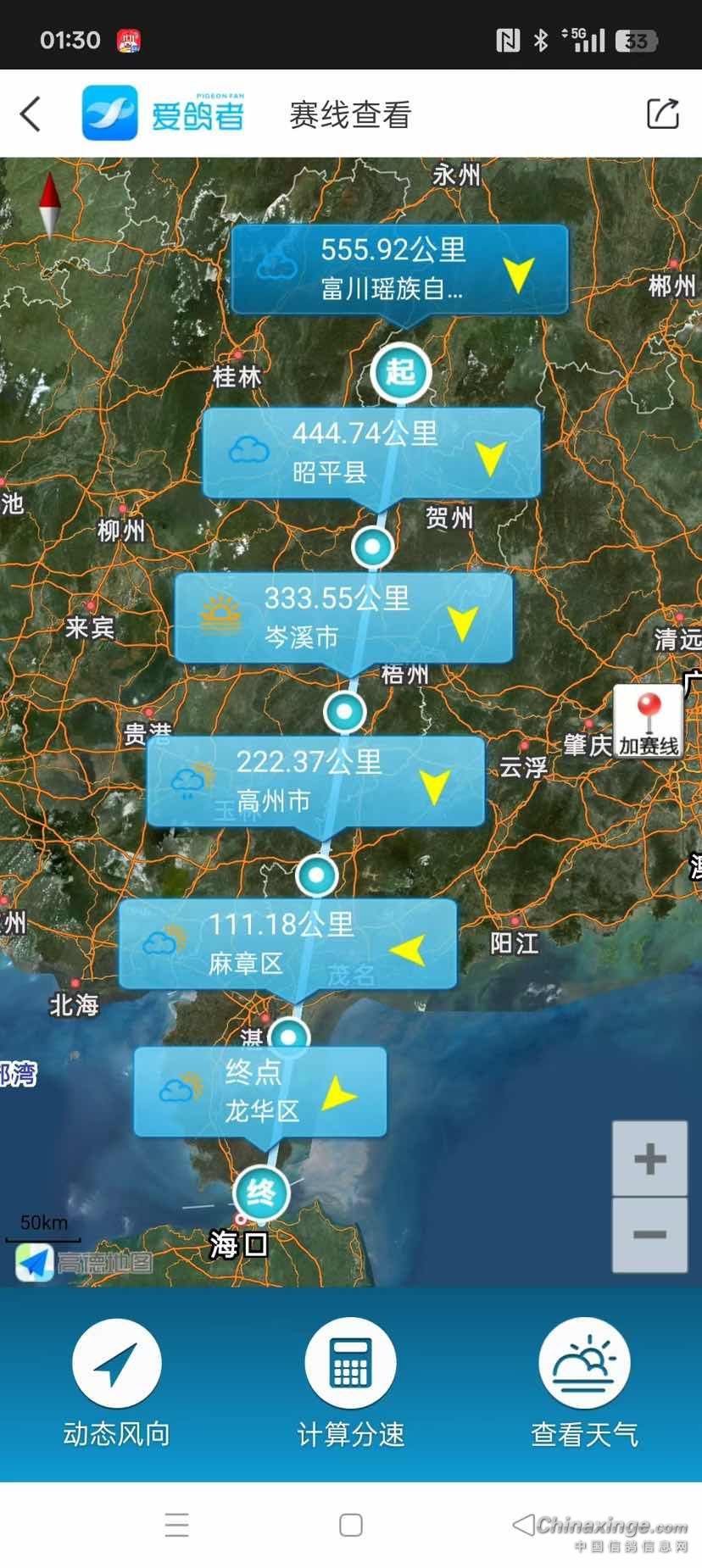Zoom out of the map
Viewport: 702px width, 1568px height.
tap(649, 1234)
